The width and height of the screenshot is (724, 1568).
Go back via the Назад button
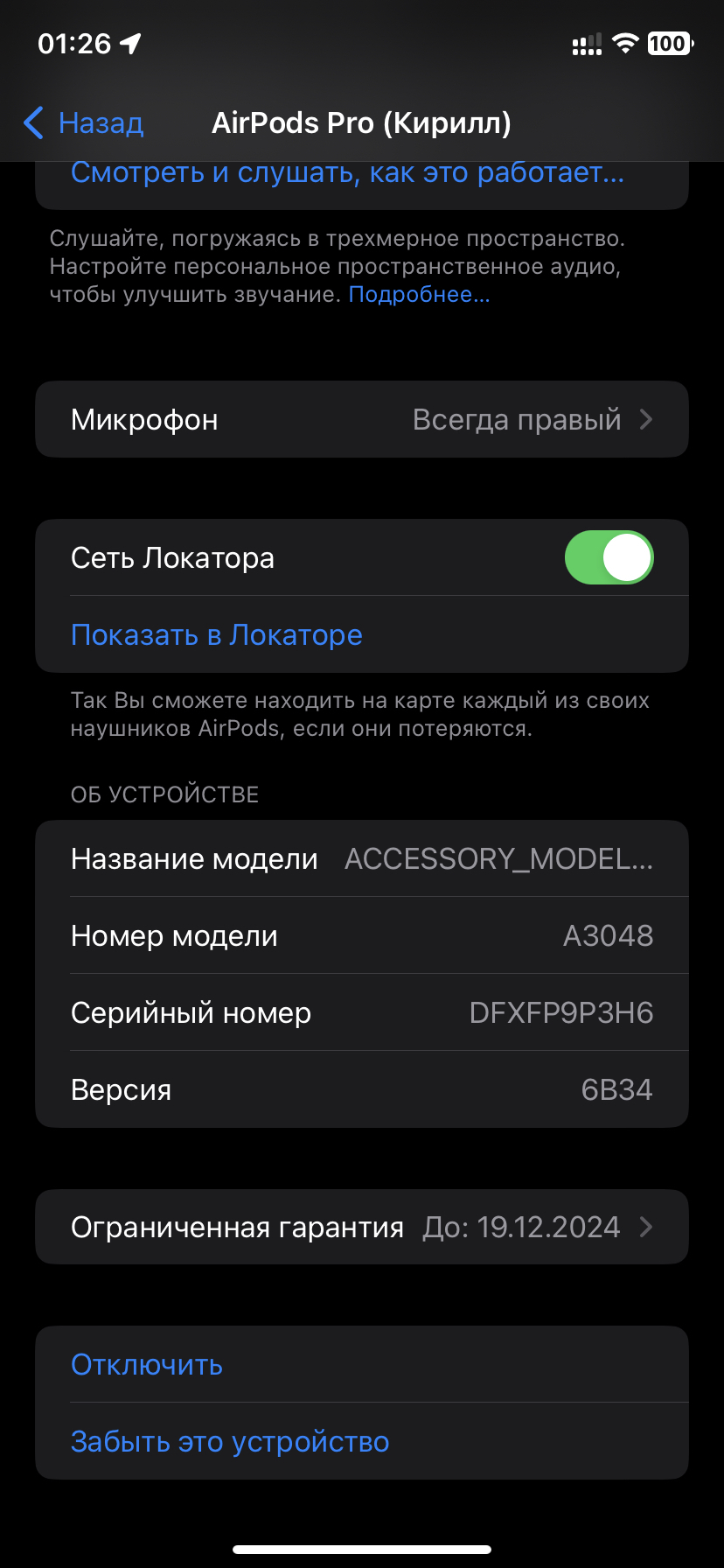point(84,123)
